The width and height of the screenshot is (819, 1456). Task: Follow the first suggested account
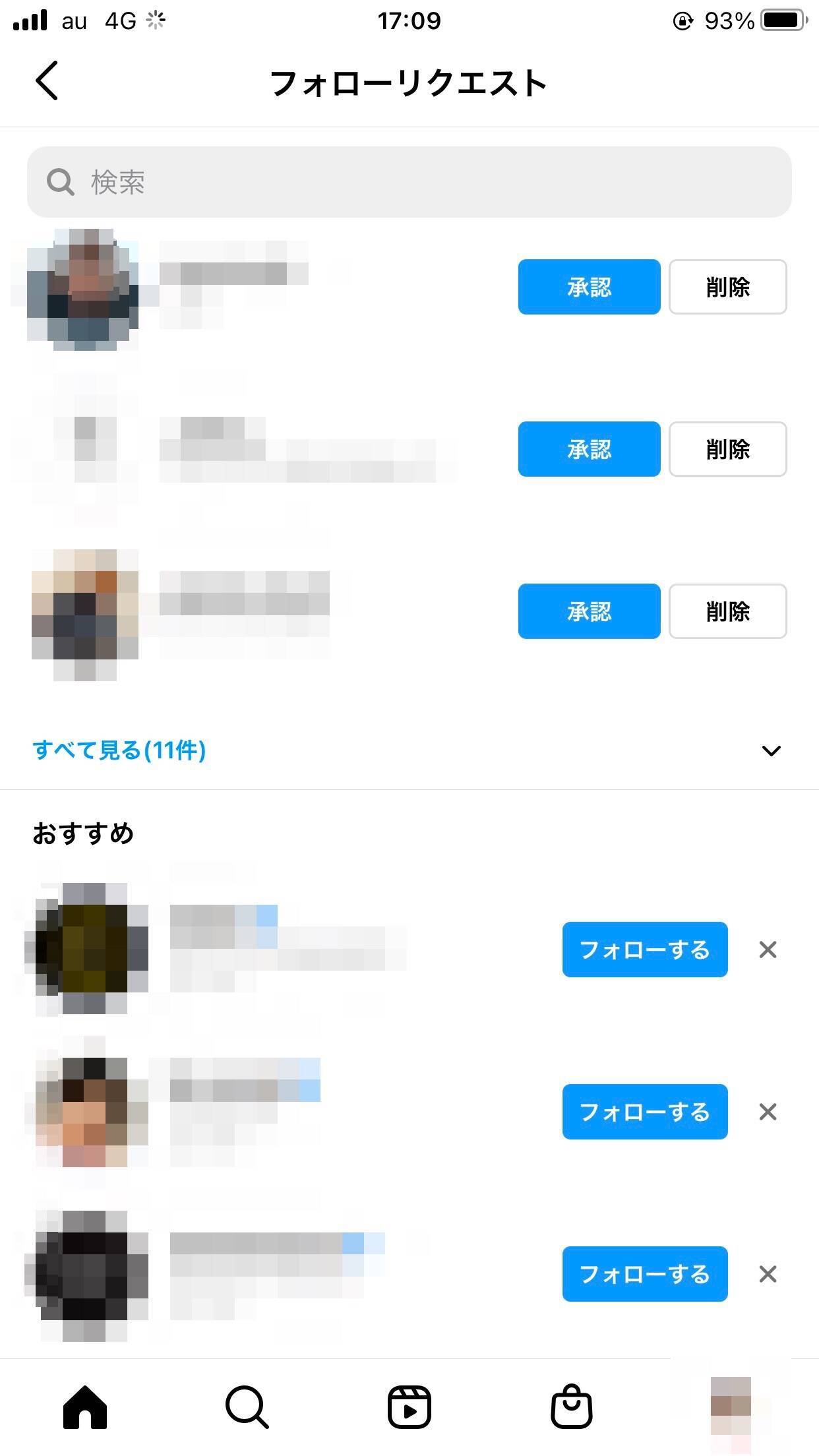coord(644,950)
